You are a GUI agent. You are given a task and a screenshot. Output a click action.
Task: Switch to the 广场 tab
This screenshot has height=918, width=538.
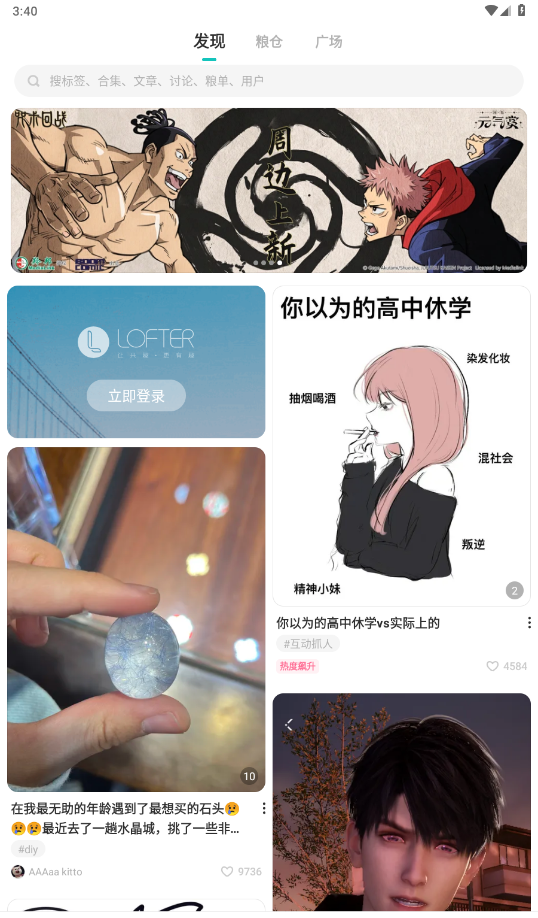[x=328, y=42]
